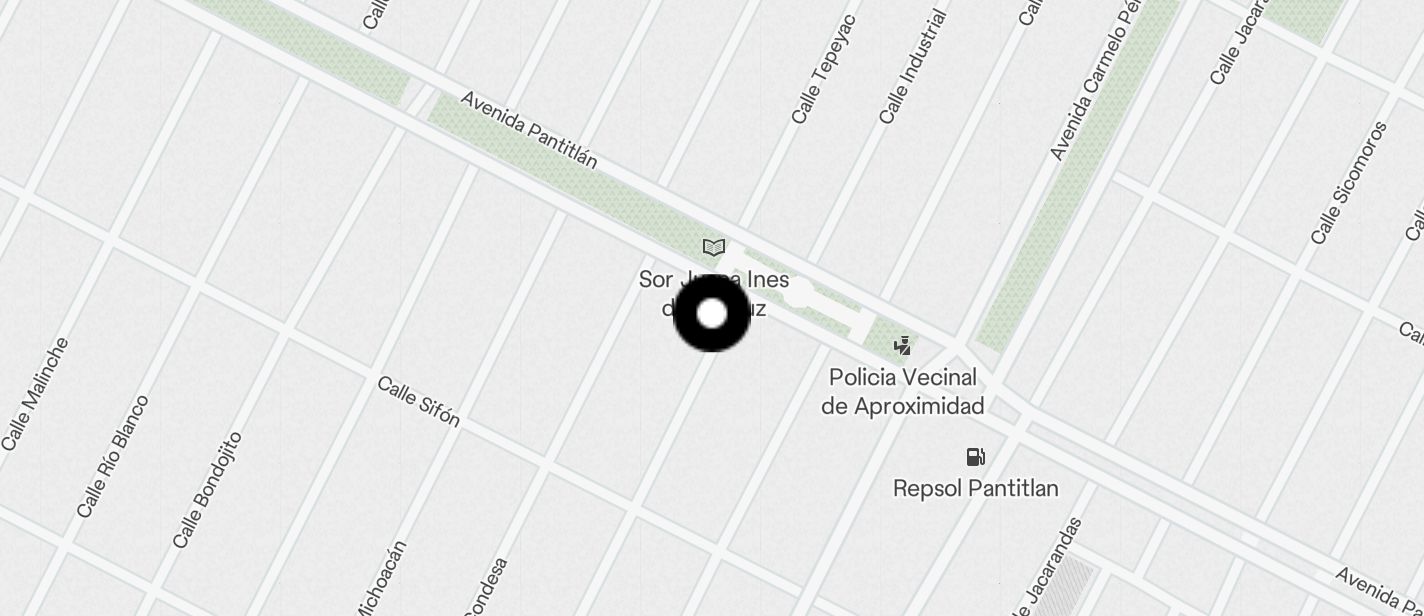Tap the black circular location pin
Image resolution: width=1424 pixels, height=616 pixels.
pos(712,314)
